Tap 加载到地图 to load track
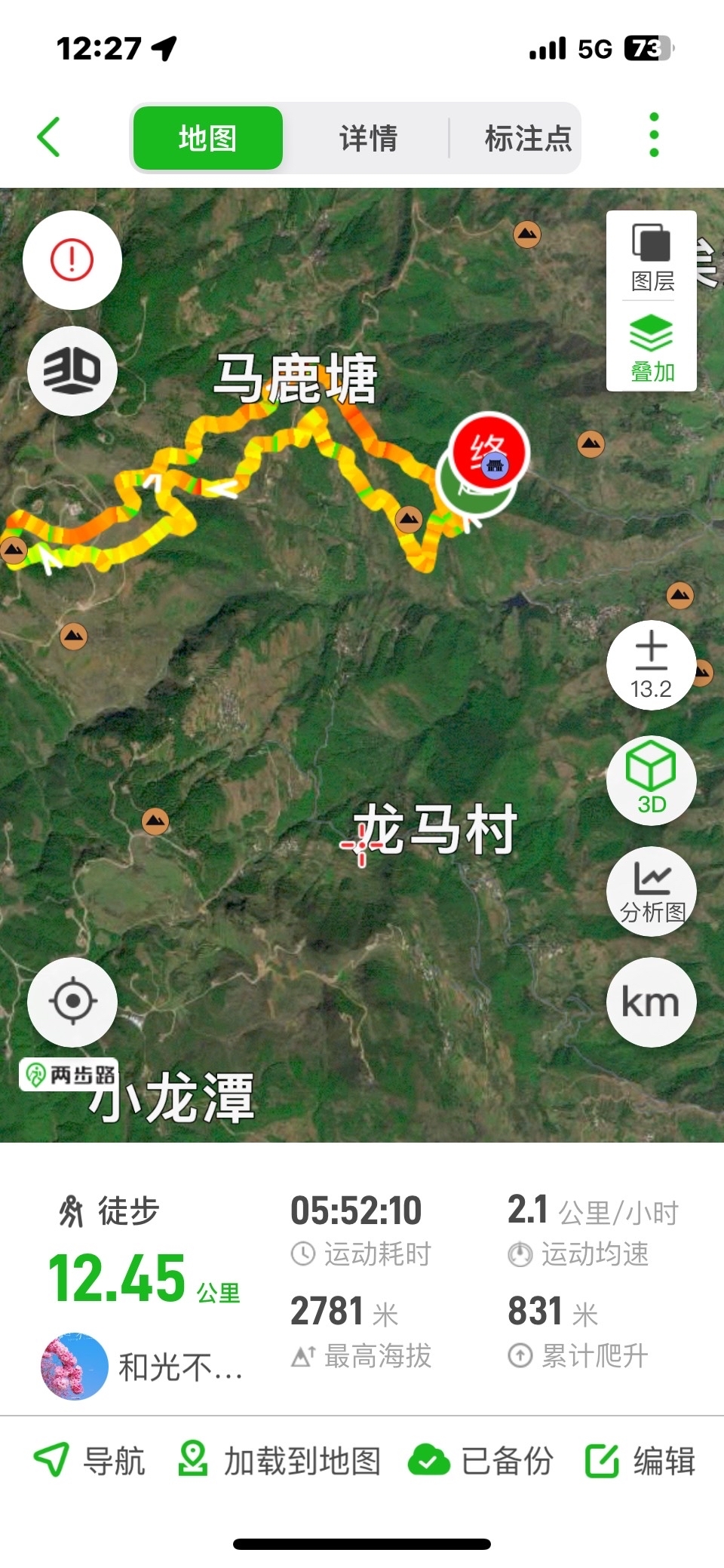Viewport: 724px width, 1568px height. [280, 1461]
